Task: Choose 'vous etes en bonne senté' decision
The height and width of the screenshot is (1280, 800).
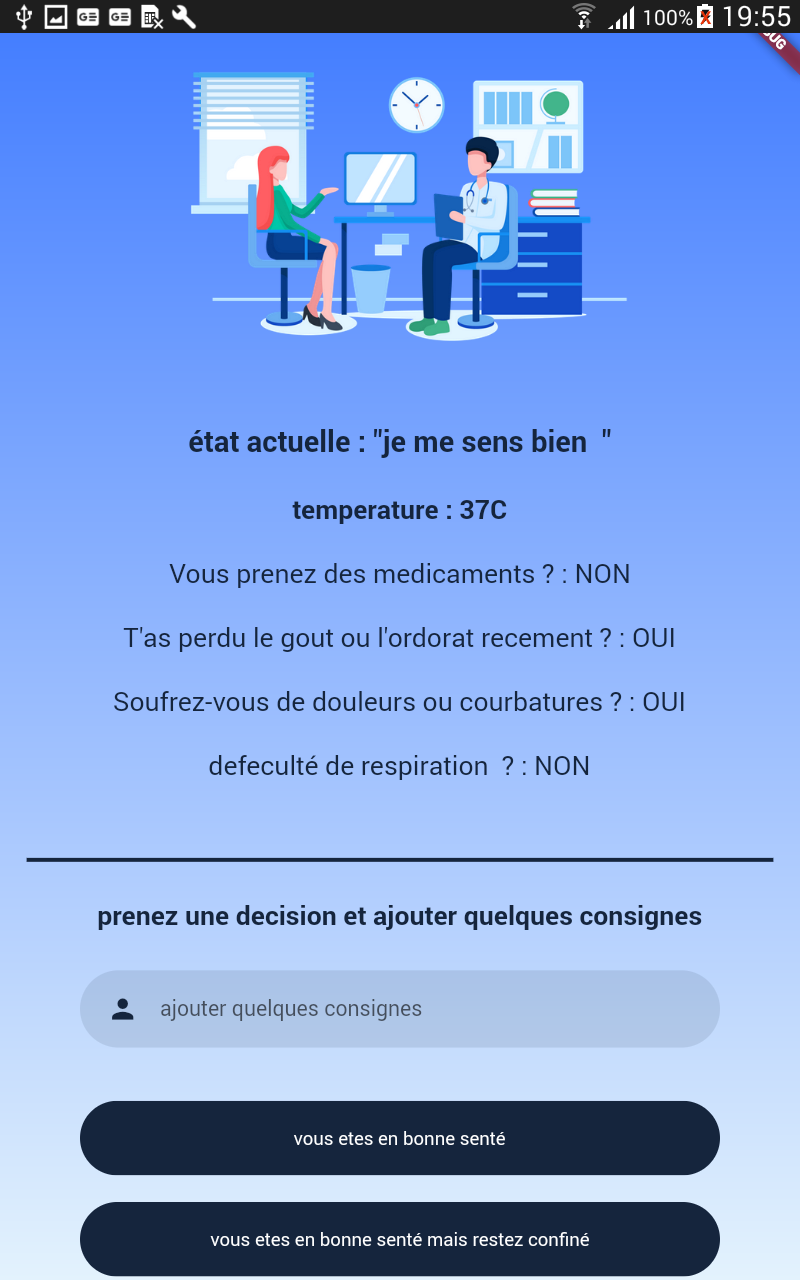Action: [x=400, y=1138]
